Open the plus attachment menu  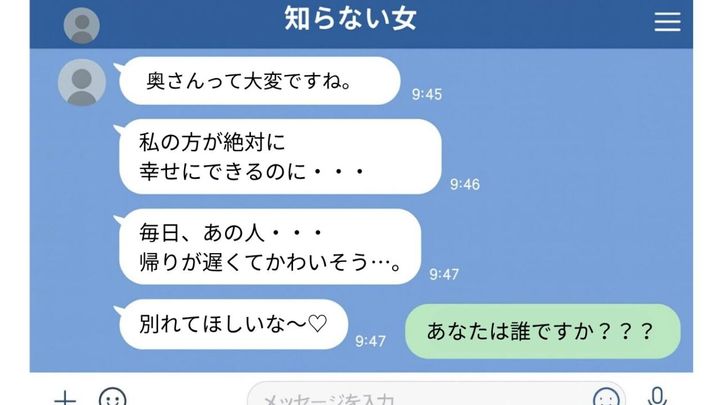[x=64, y=399]
